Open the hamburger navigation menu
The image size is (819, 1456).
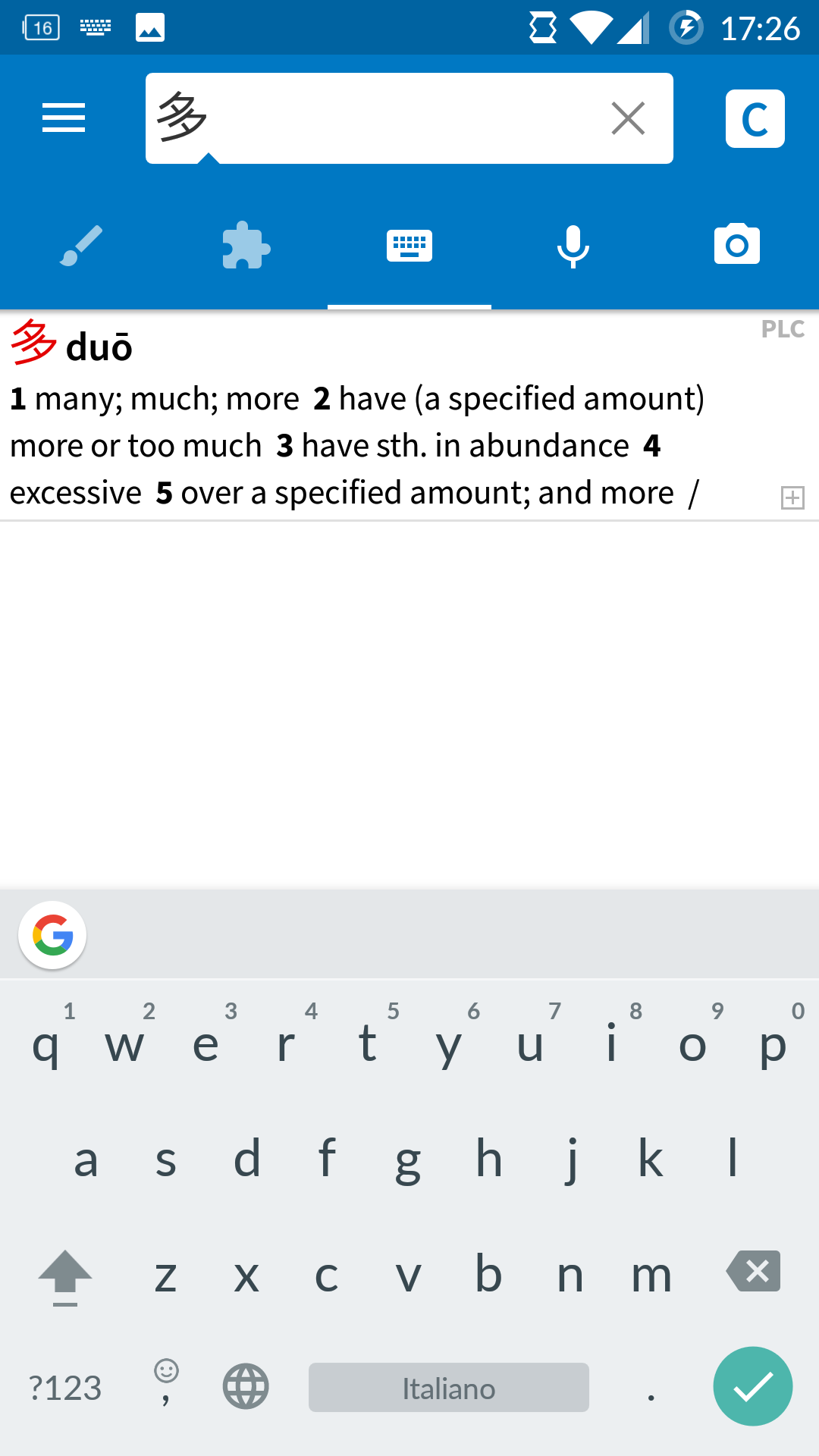(x=64, y=118)
